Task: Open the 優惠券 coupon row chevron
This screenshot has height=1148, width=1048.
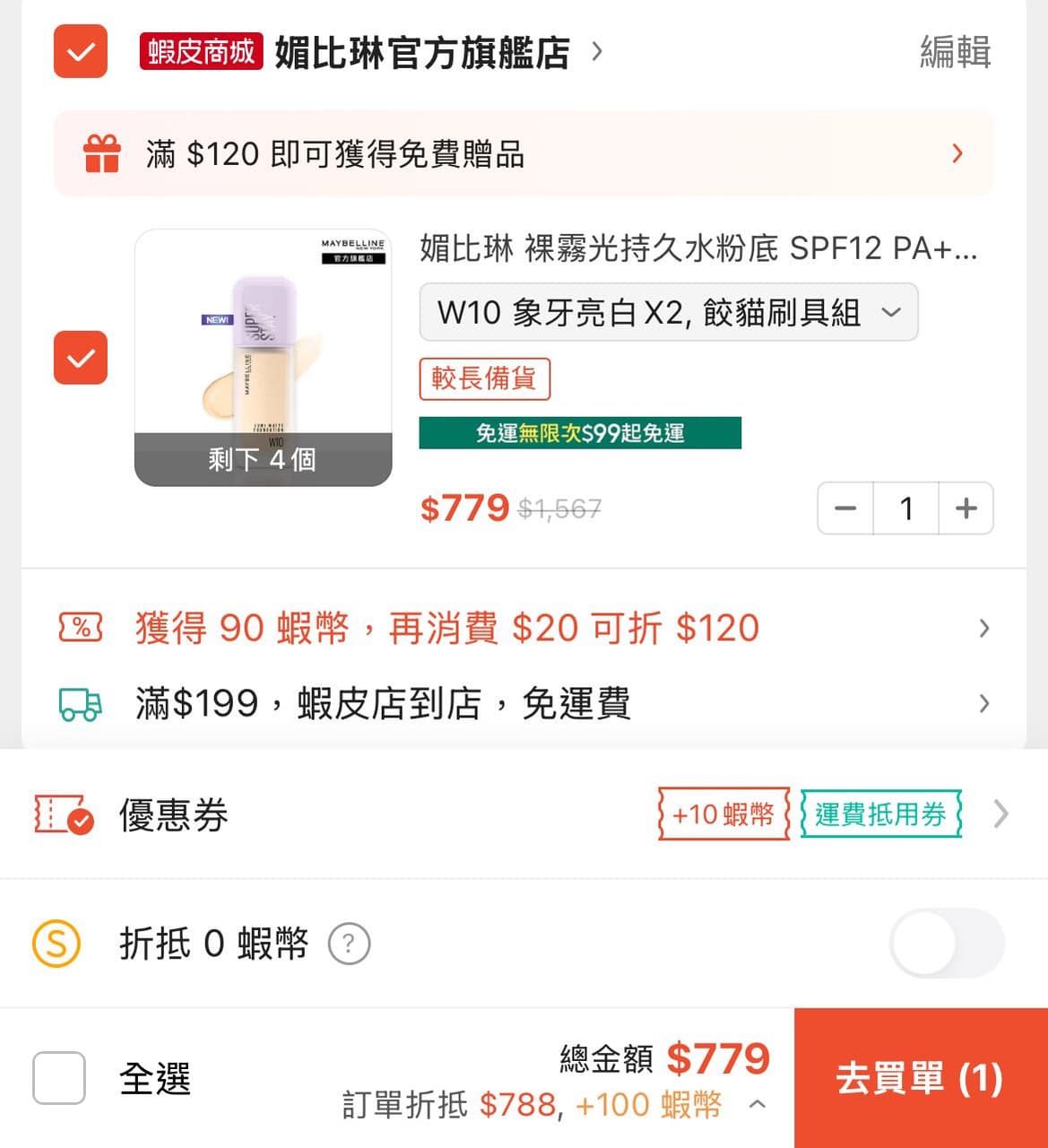Action: (1001, 814)
